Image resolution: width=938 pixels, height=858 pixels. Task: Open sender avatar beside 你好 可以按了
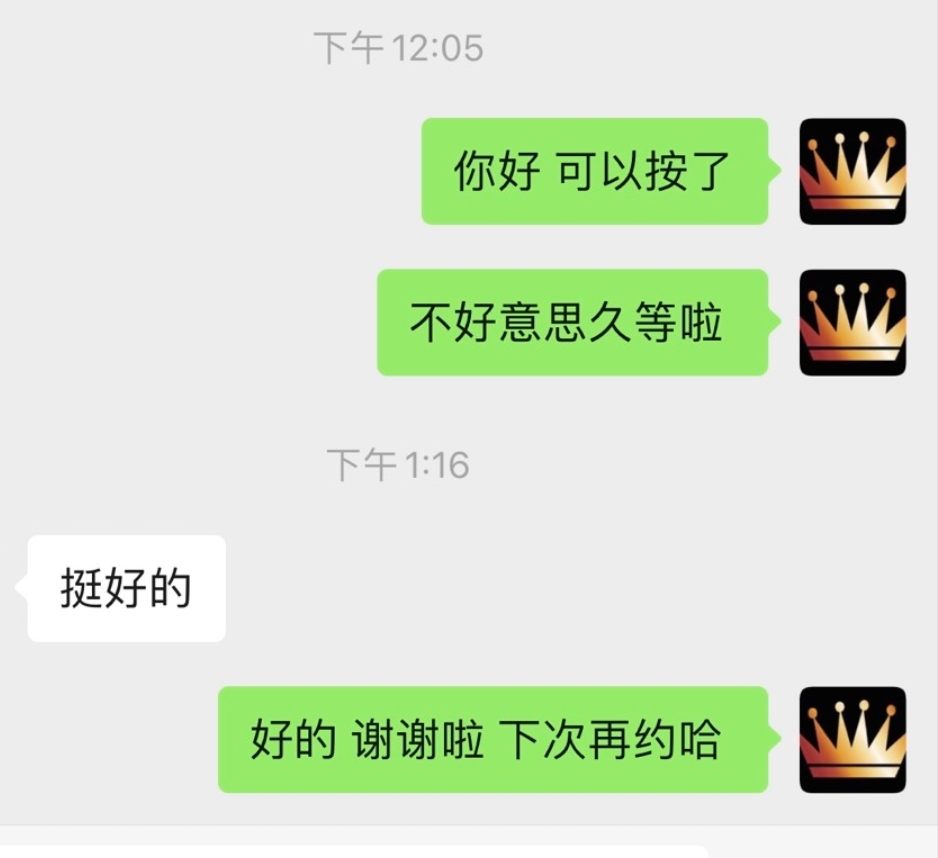click(852, 171)
